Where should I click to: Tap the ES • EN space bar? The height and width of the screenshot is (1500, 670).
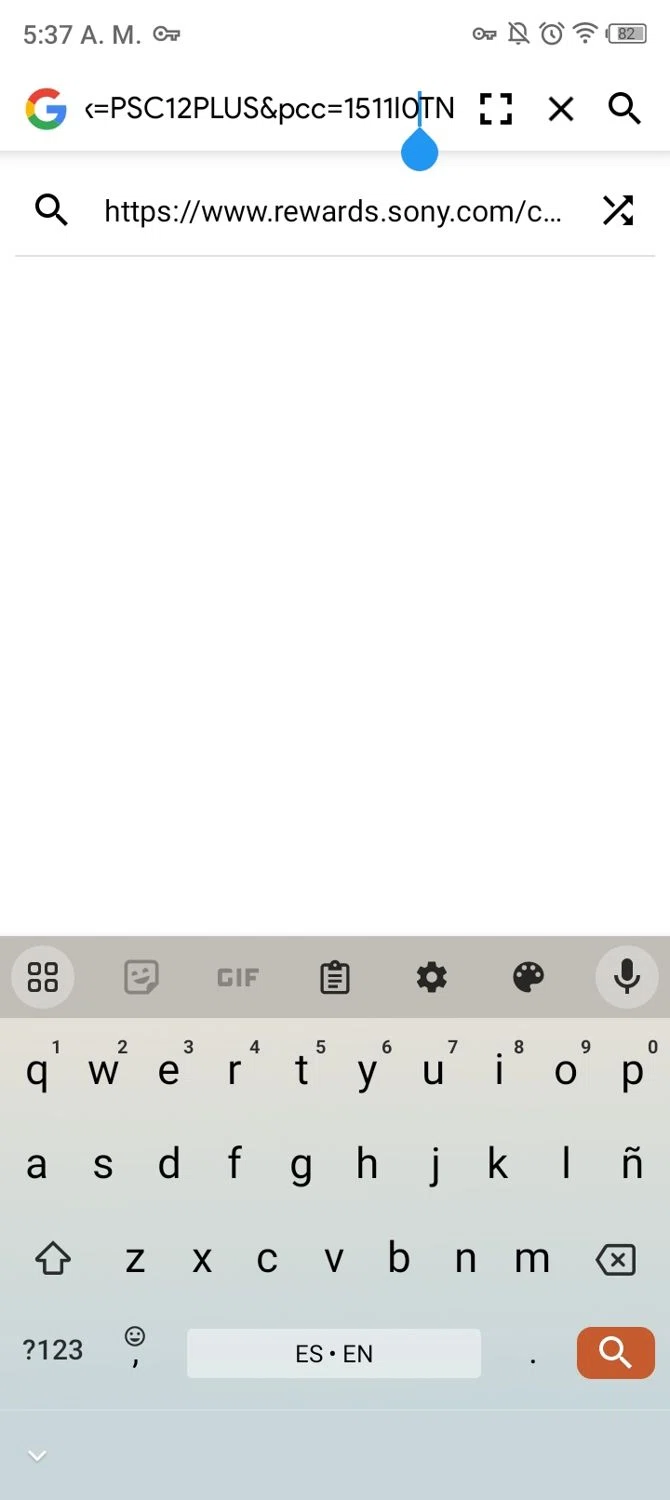(x=333, y=1353)
